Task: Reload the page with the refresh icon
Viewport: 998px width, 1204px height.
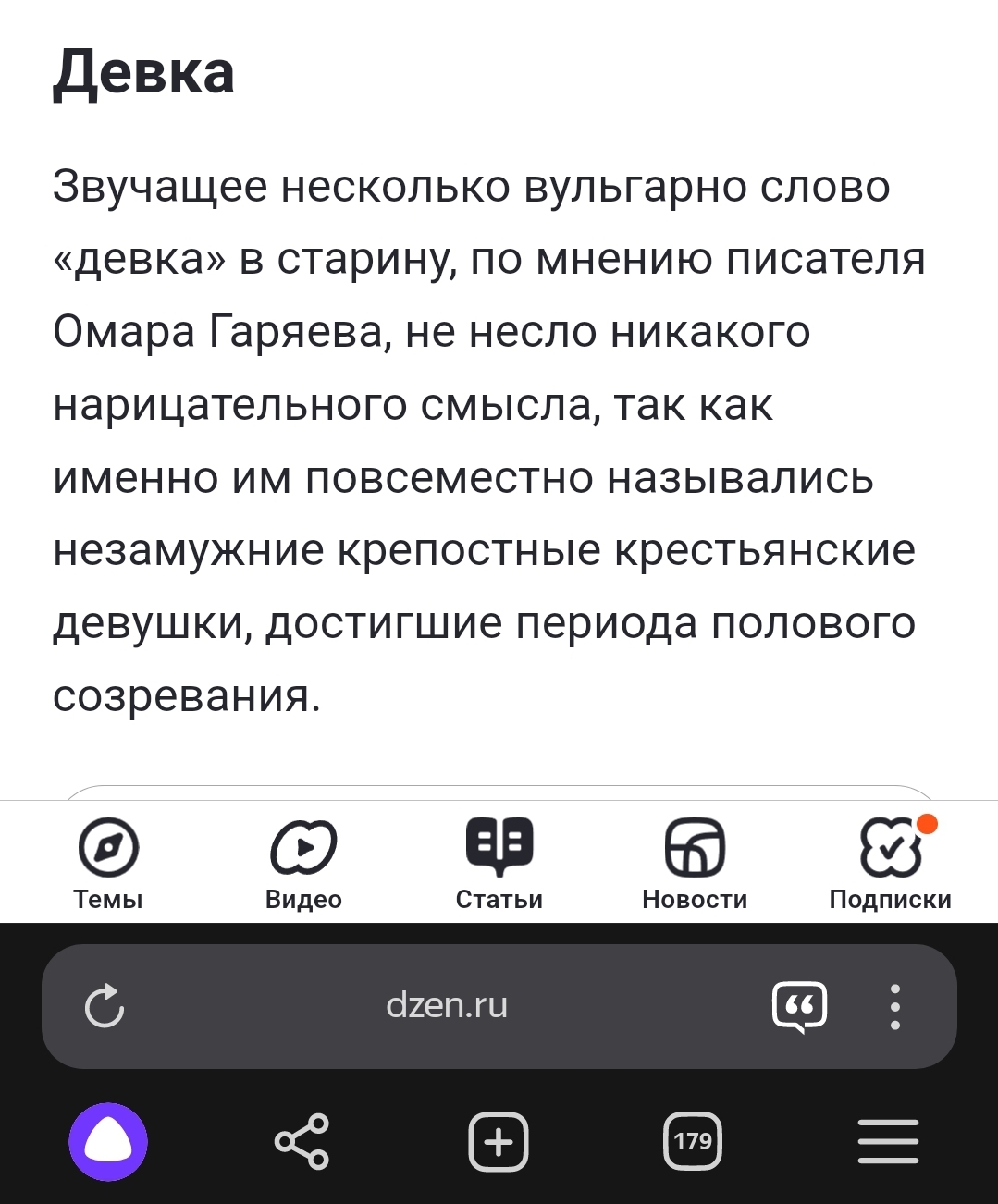Action: click(x=105, y=1006)
